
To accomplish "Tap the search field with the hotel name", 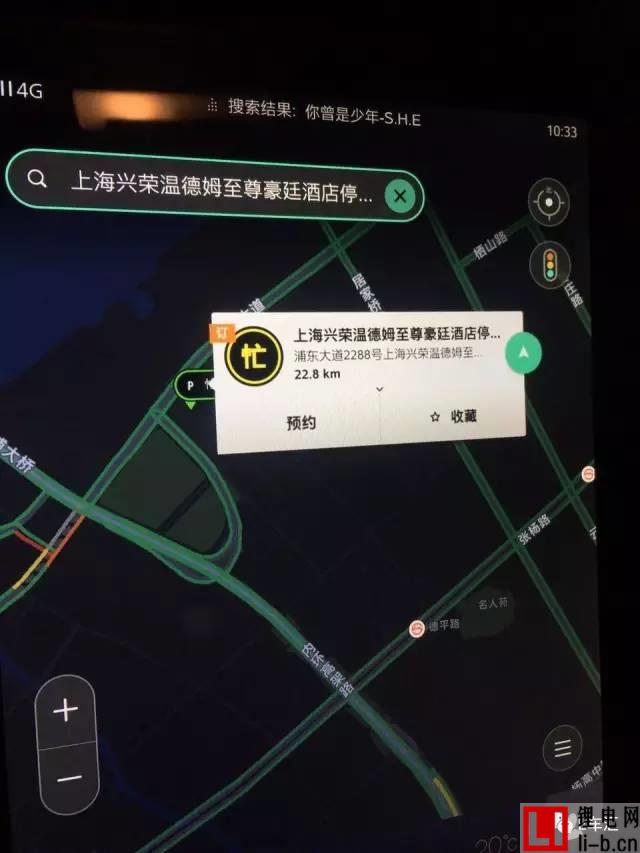I will [220, 183].
